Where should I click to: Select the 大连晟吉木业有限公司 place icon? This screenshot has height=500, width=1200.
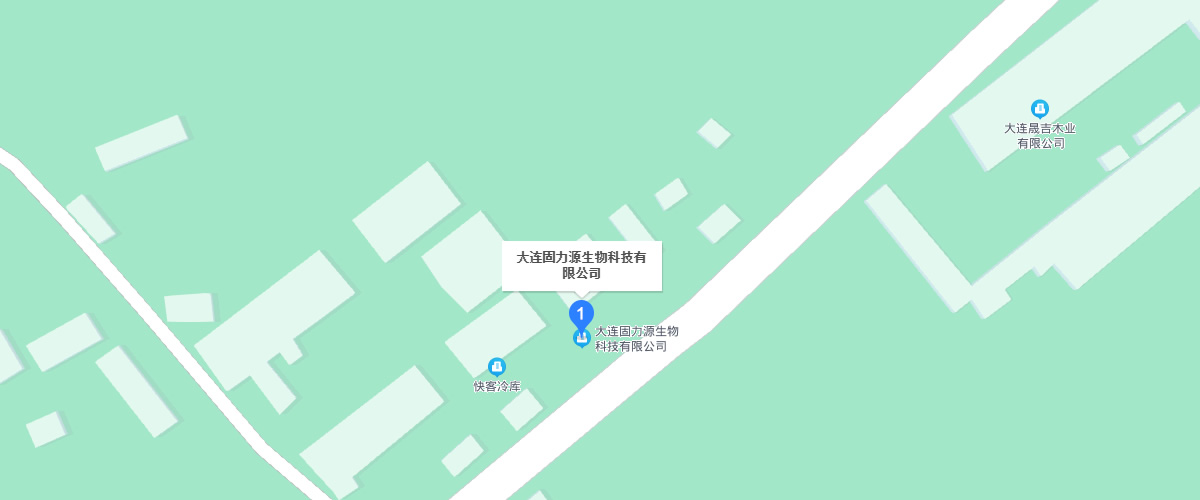coord(1039,108)
